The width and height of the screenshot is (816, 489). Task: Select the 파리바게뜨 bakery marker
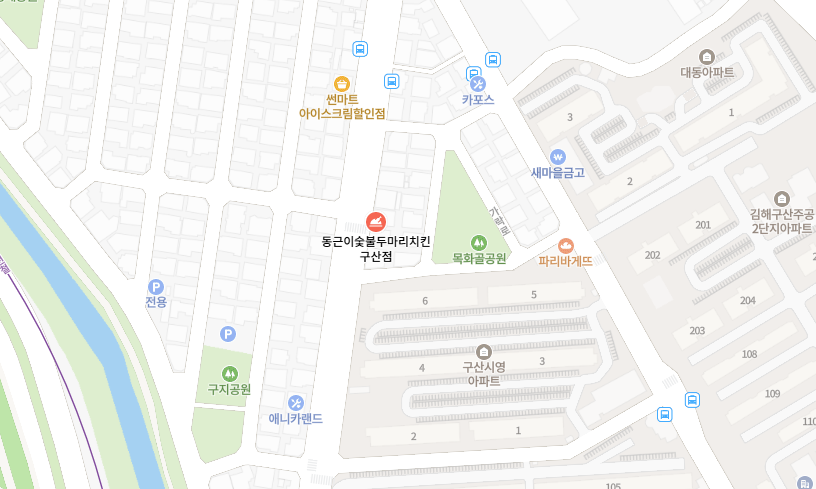pyautogui.click(x=566, y=245)
